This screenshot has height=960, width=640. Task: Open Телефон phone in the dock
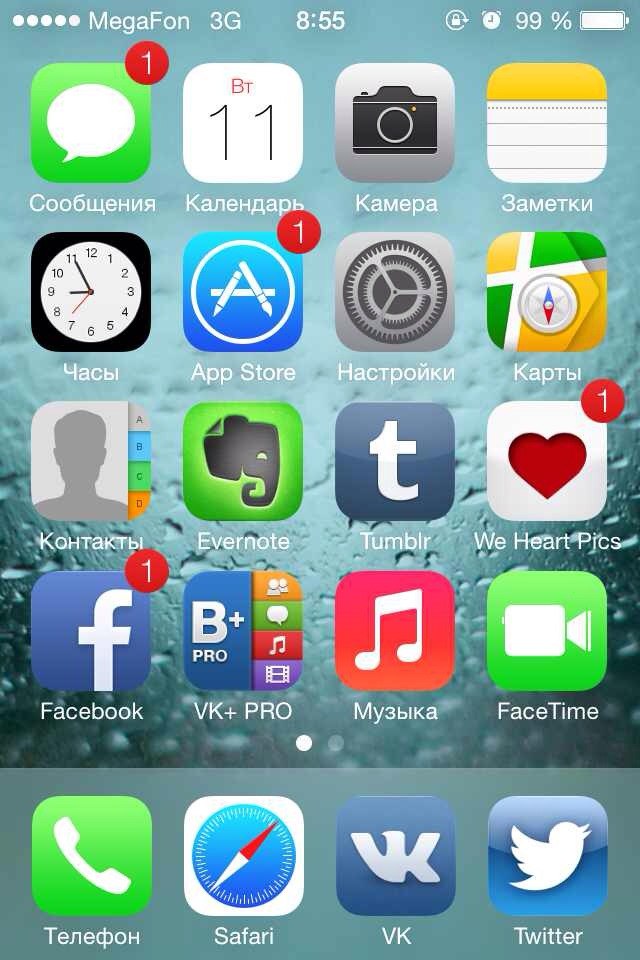click(x=91, y=856)
